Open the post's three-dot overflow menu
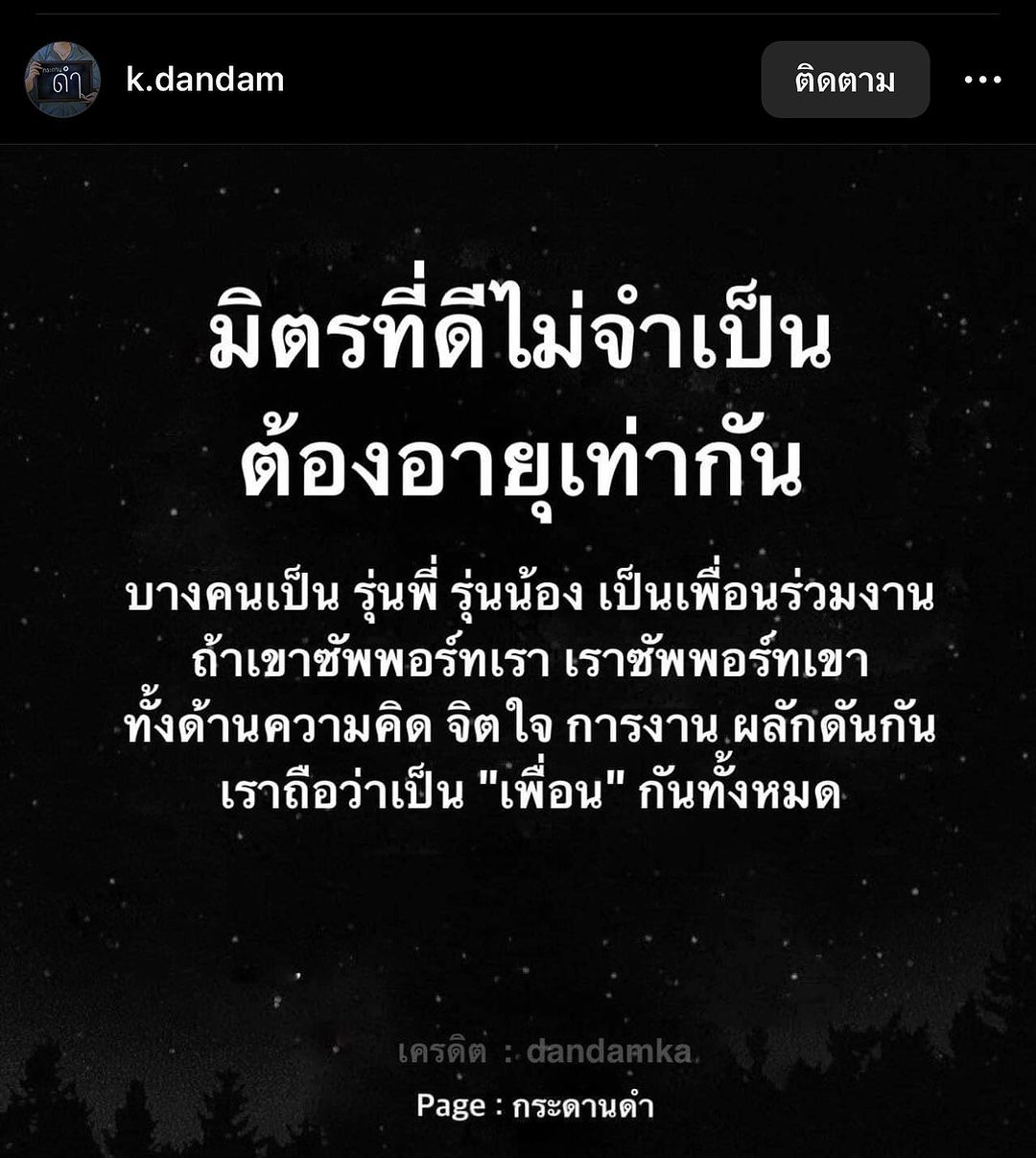The image size is (1036, 1158). 982,81
